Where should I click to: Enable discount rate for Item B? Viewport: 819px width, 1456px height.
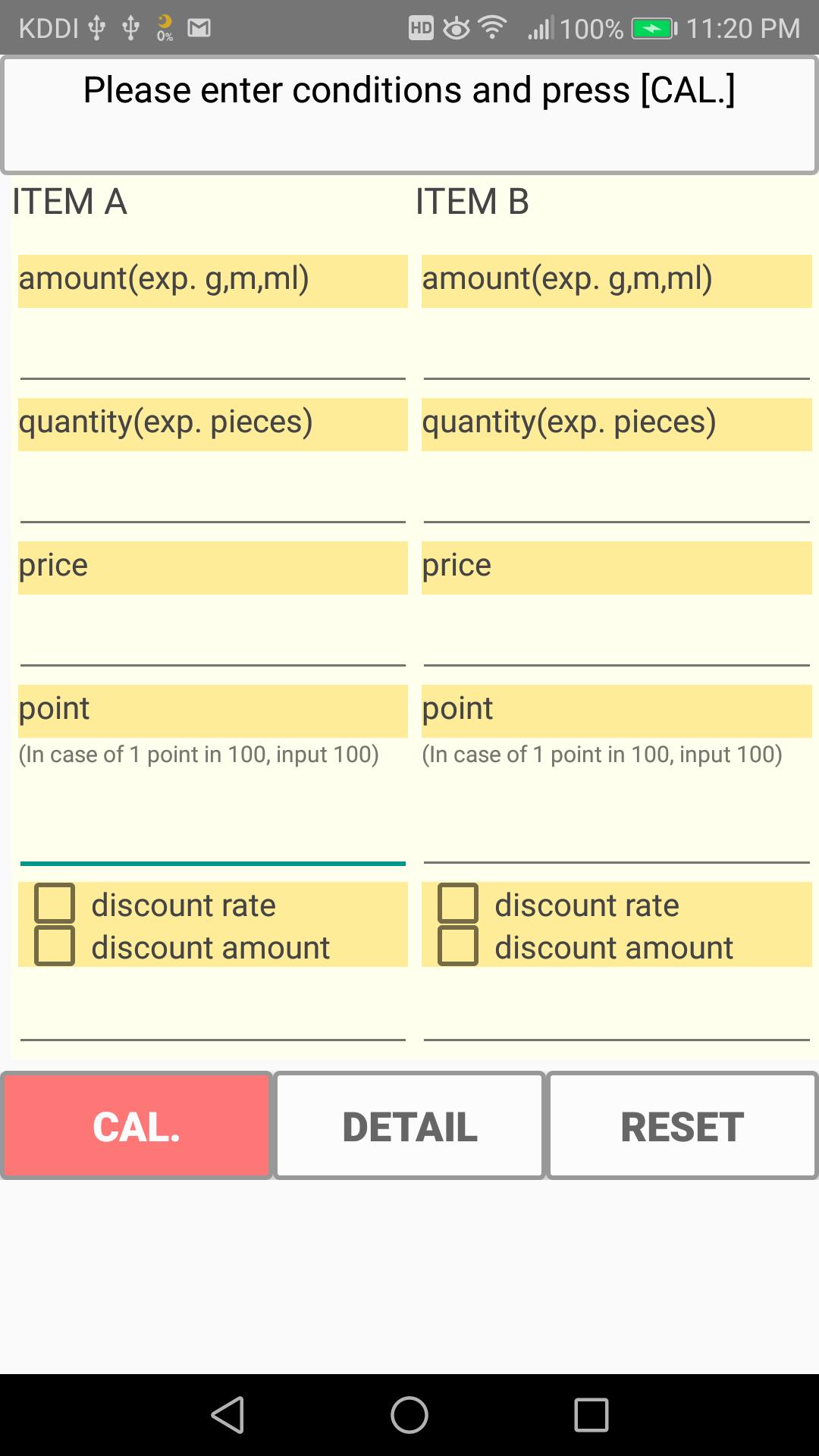pyautogui.click(x=458, y=903)
